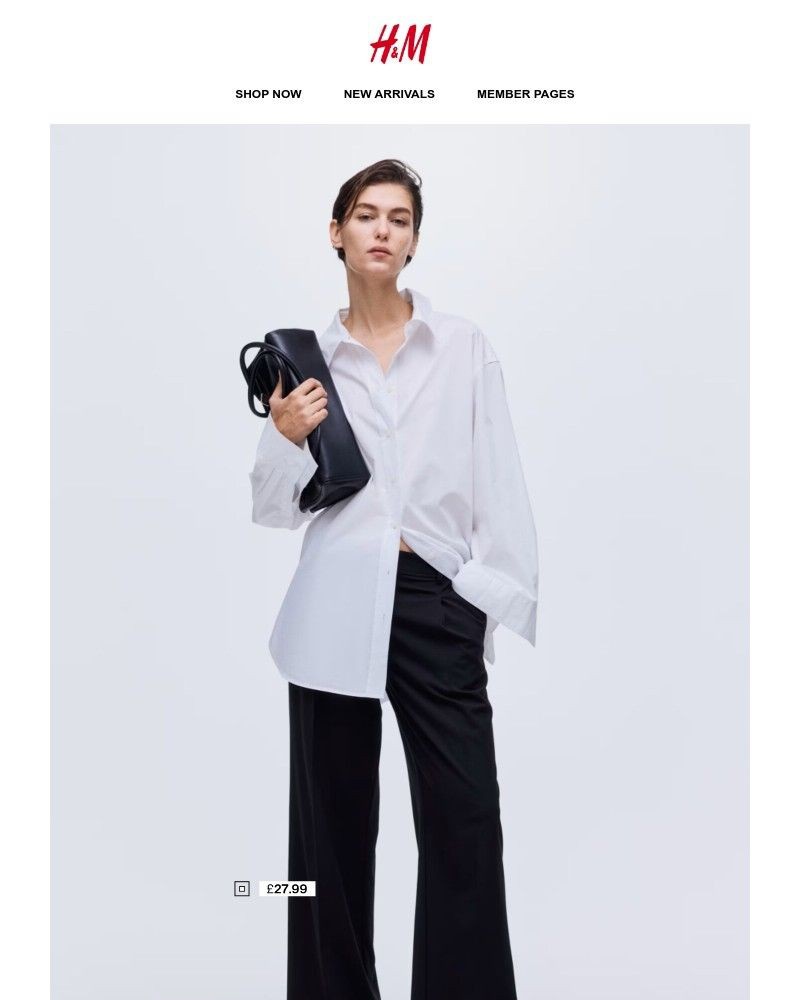This screenshot has height=1000, width=800.
Task: Open the SHOP NOW link
Action: [x=268, y=94]
